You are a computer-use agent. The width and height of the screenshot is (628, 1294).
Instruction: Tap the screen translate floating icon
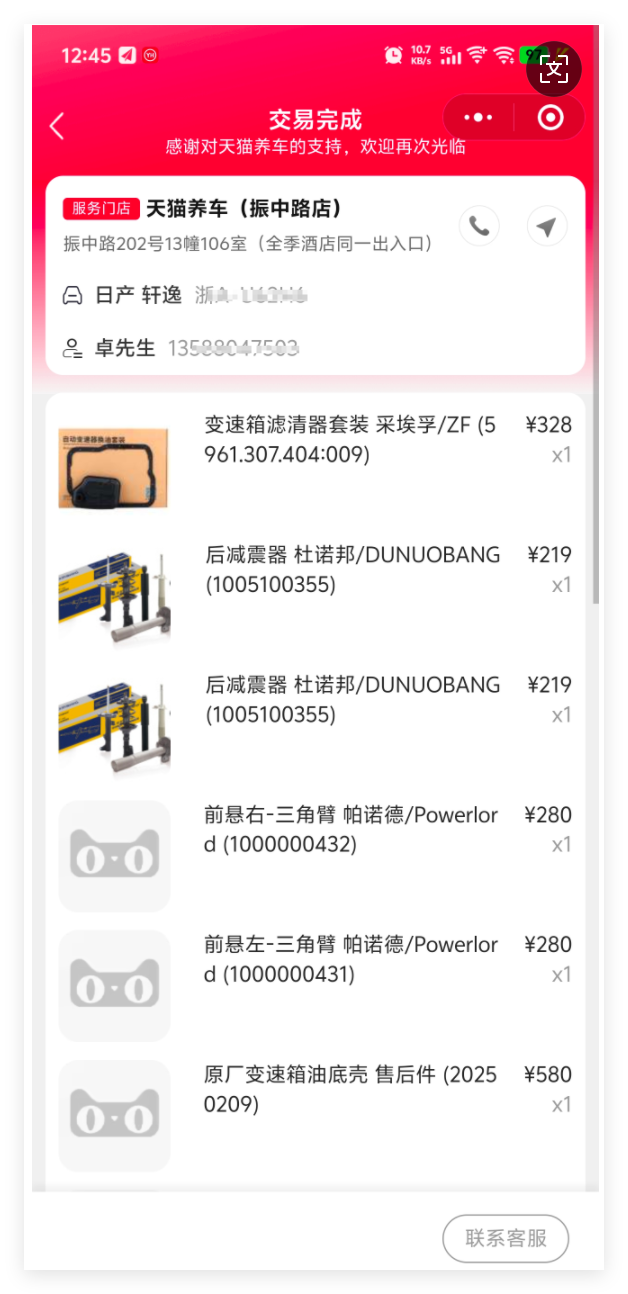point(554,69)
